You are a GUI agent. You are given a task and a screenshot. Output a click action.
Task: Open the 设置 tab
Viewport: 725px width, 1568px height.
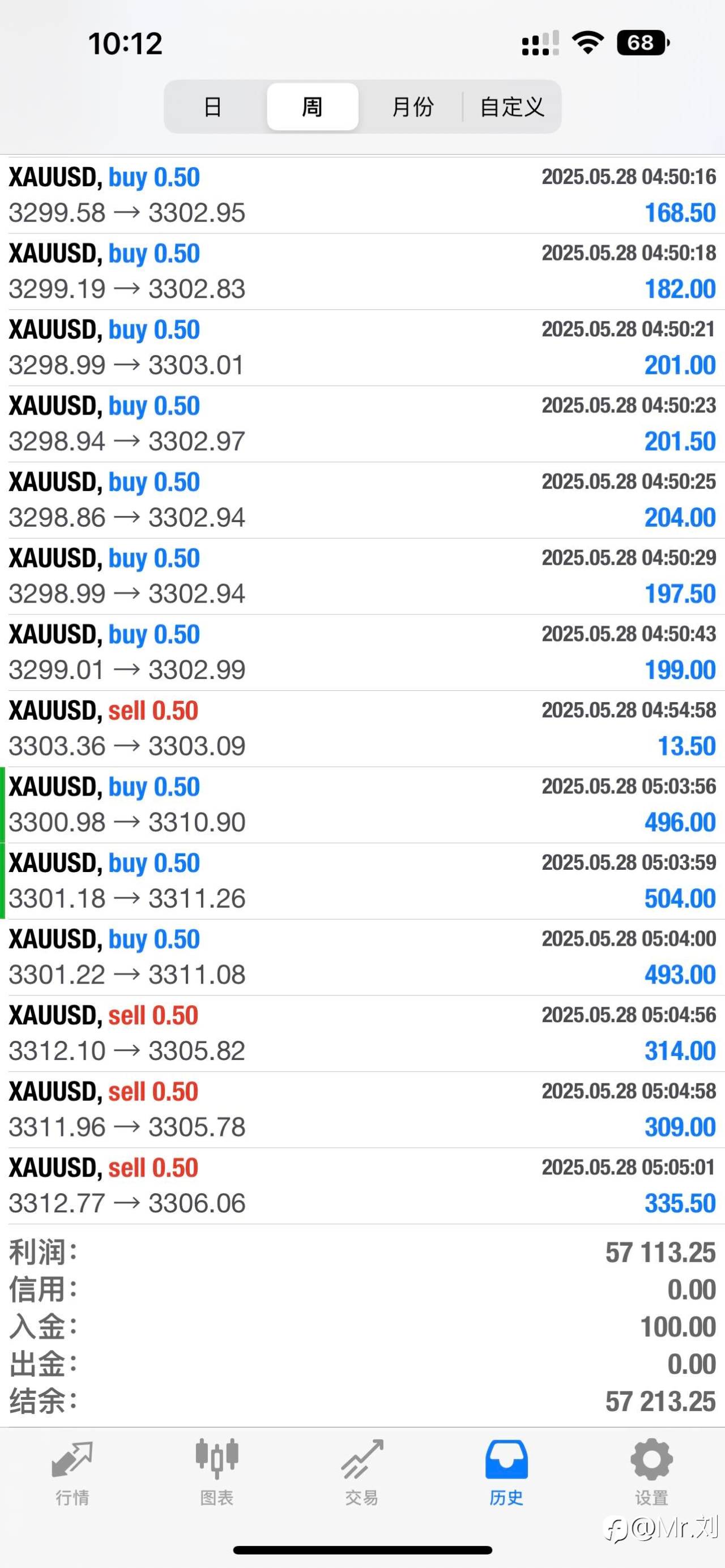[651, 1473]
